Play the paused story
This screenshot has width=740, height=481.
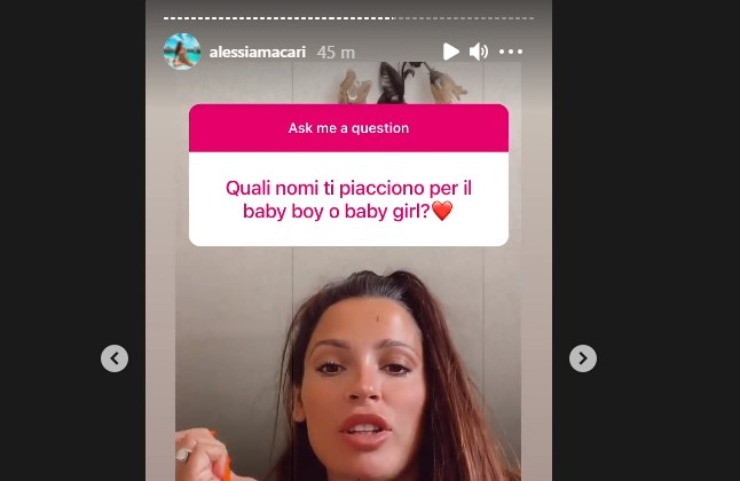451,52
